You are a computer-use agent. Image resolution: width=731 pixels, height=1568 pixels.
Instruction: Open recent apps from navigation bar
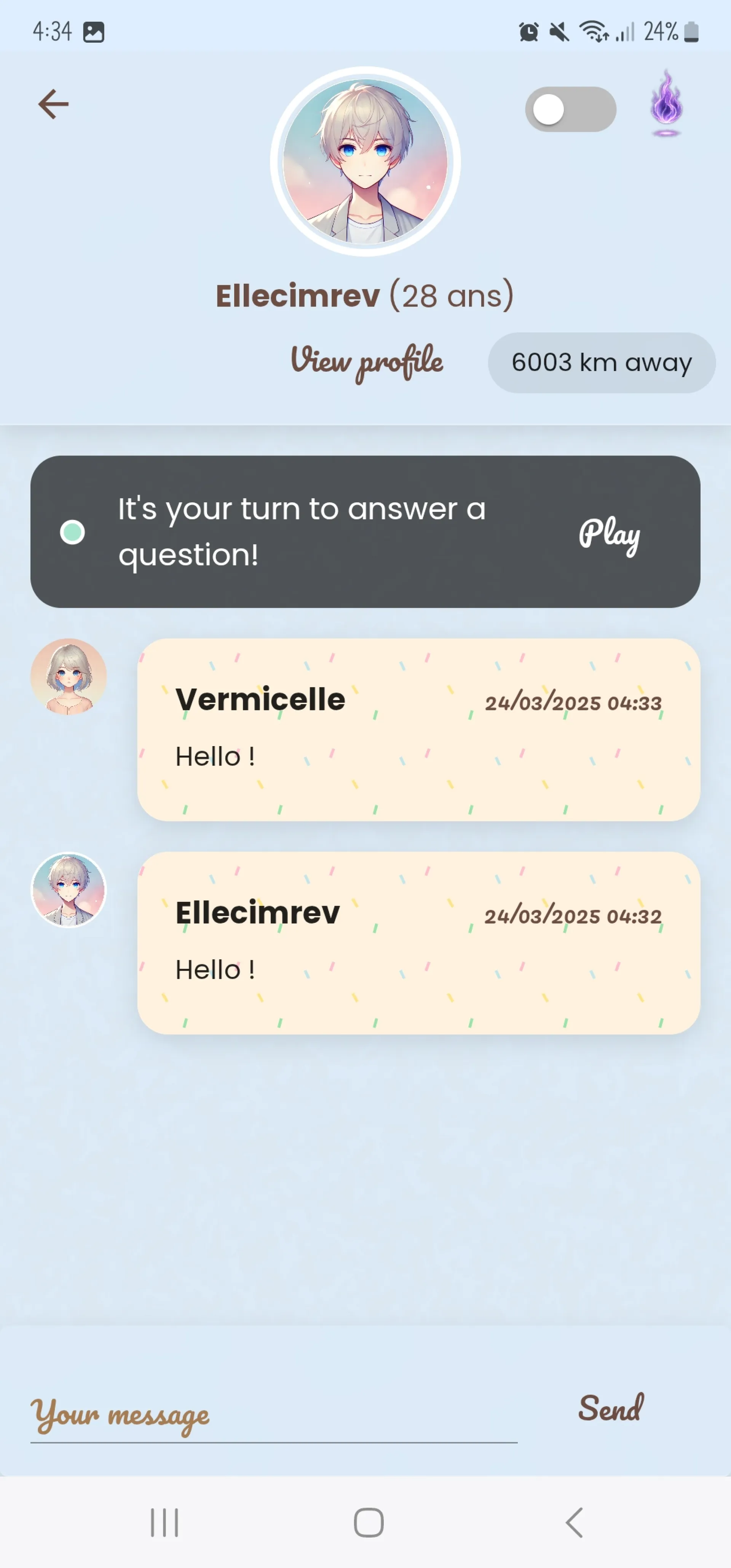pos(164,1522)
